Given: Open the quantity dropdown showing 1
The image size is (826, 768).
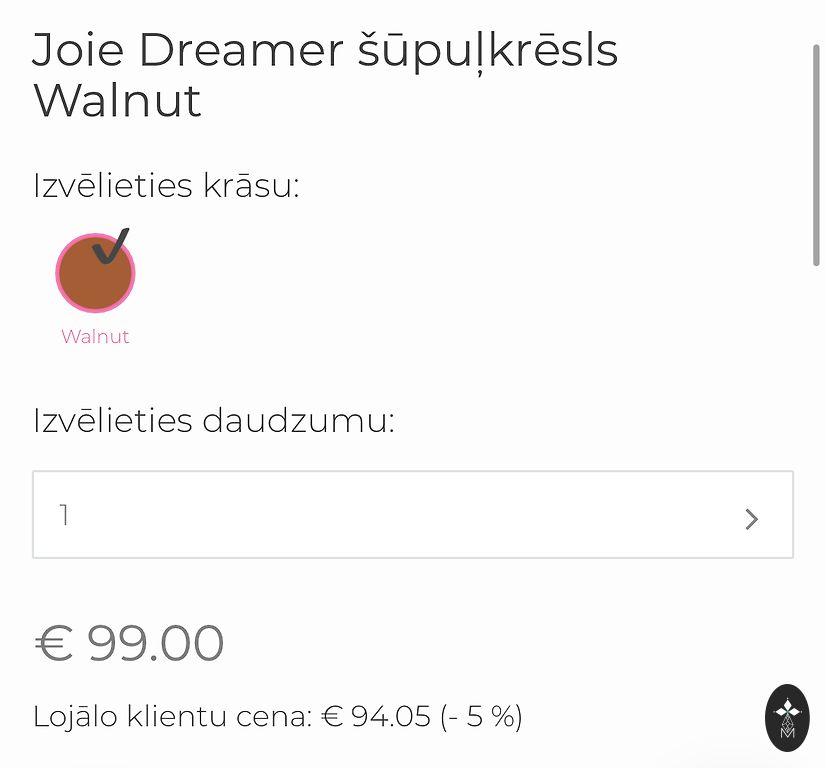Looking at the screenshot, I should (412, 515).
